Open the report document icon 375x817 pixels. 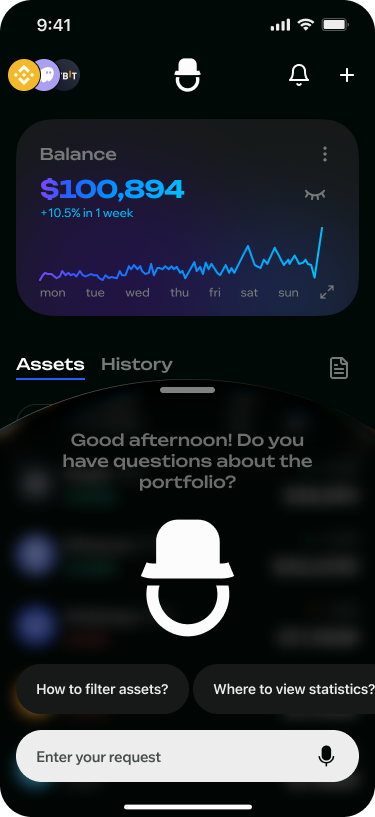[339, 368]
